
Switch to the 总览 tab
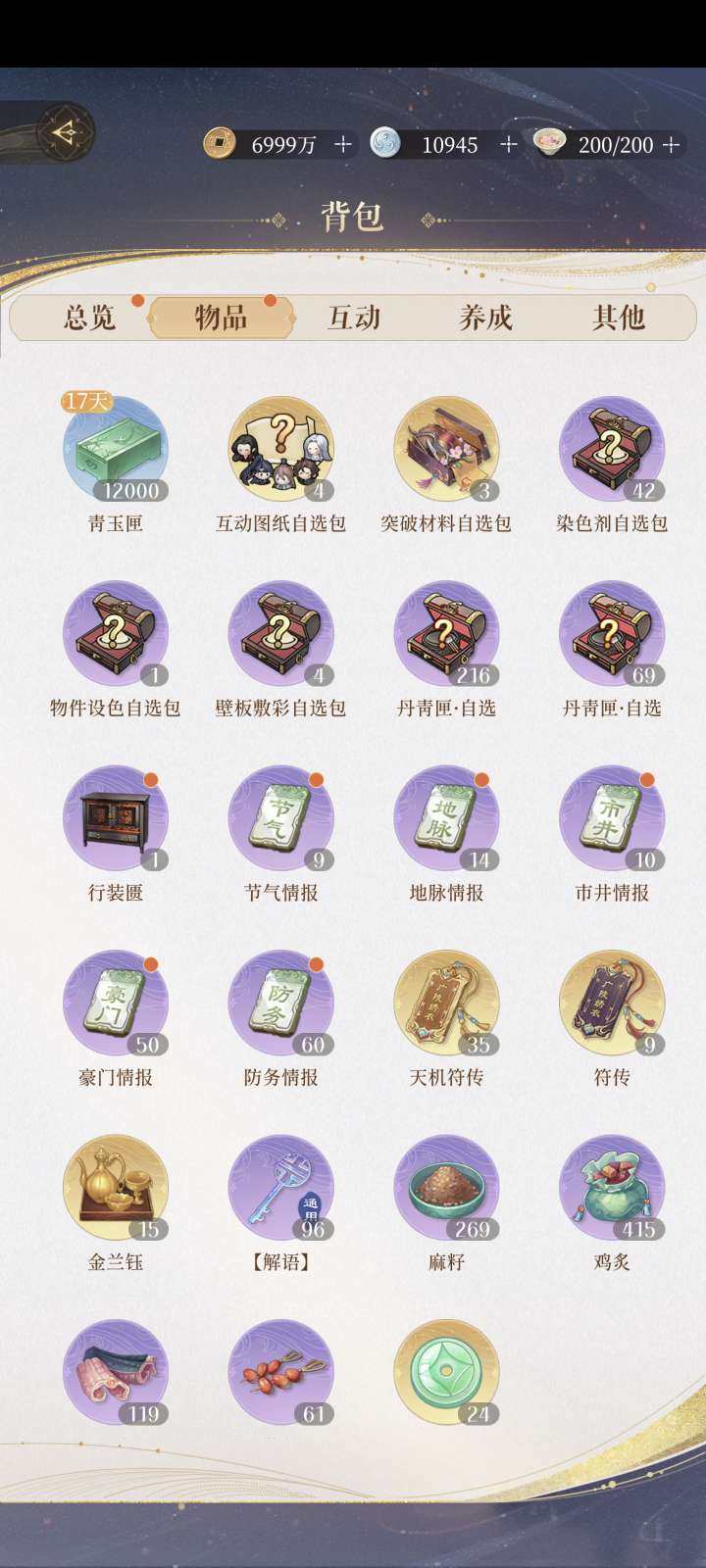tap(91, 318)
